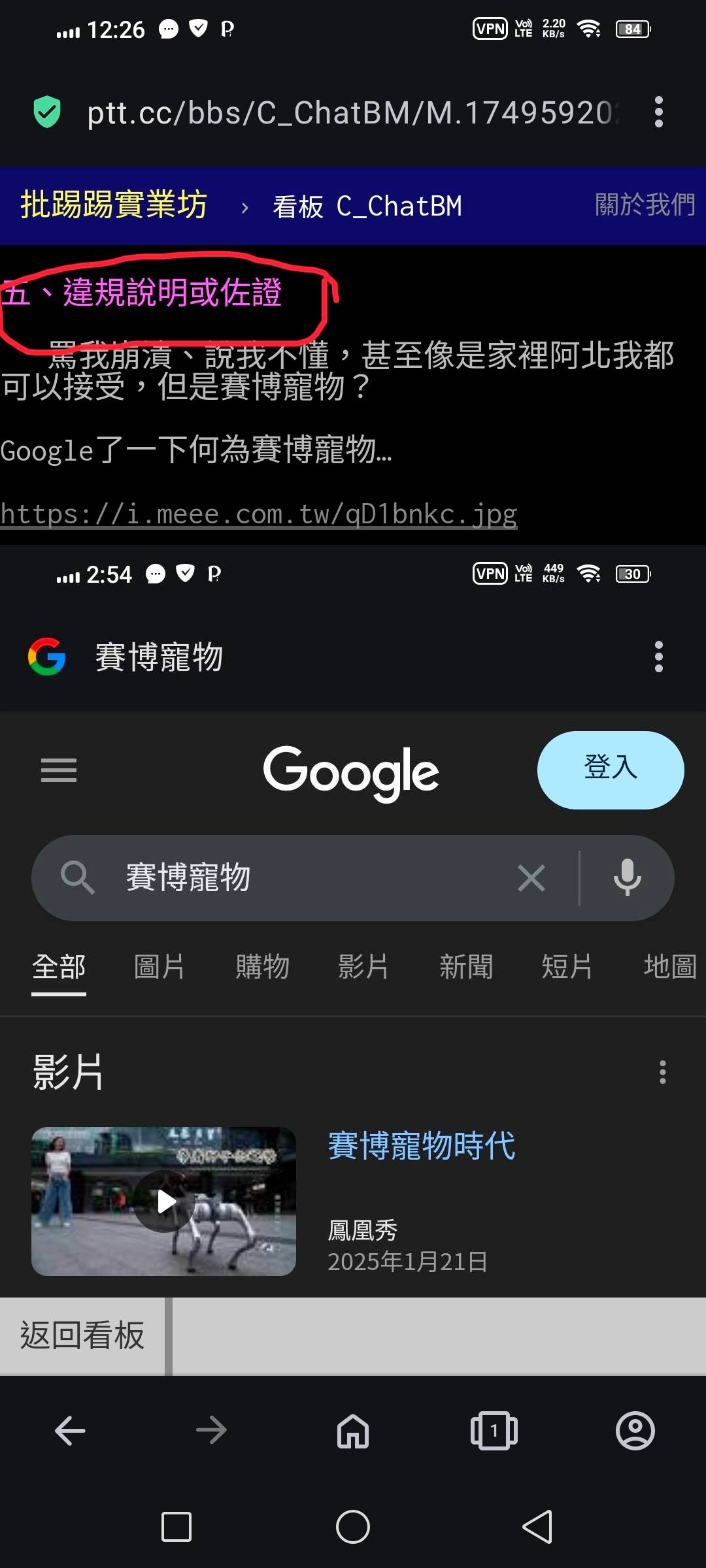Open the system recent apps view
The width and height of the screenshot is (706, 1568).
tap(176, 1527)
